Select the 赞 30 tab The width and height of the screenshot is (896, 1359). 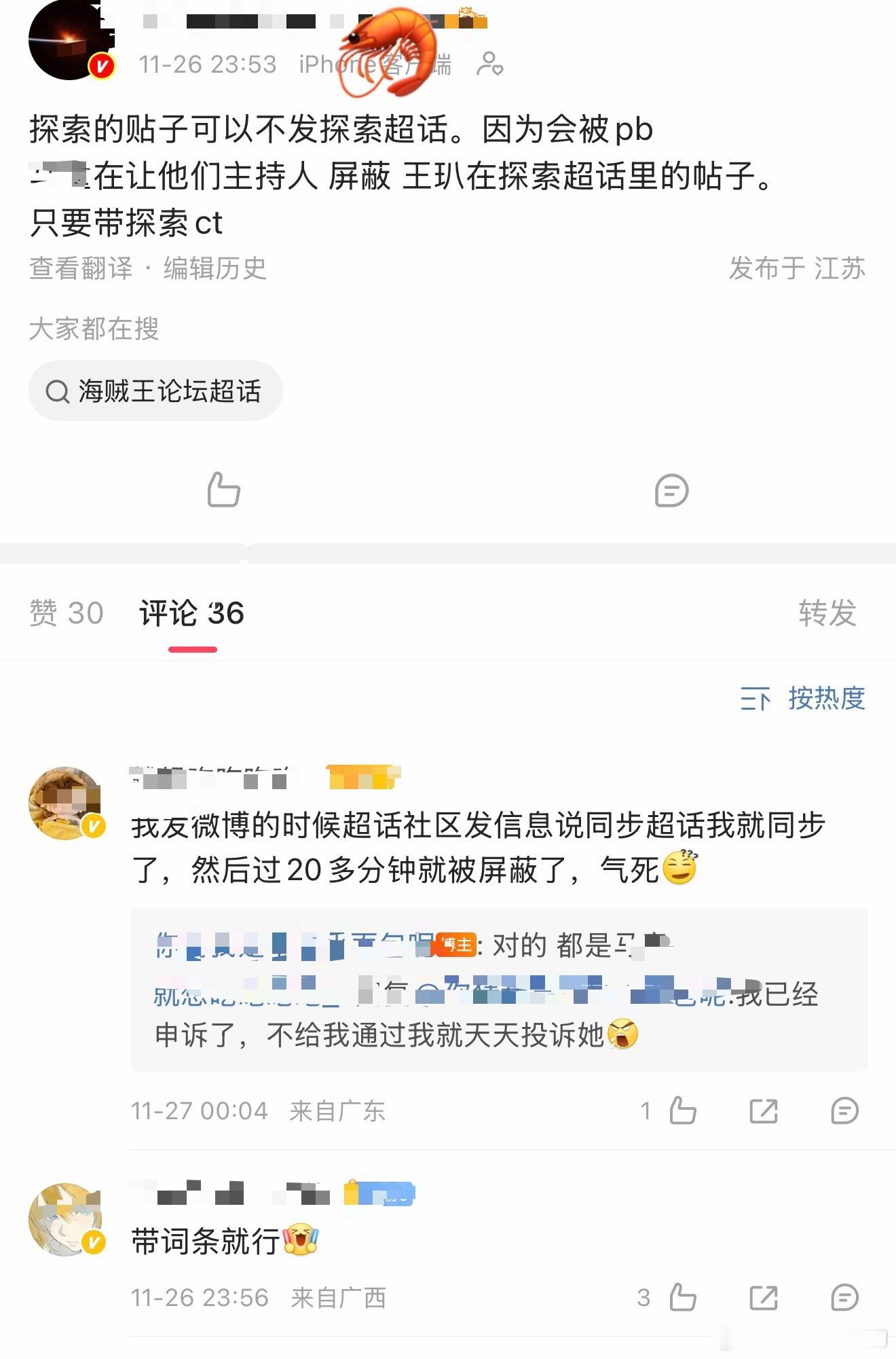click(65, 612)
